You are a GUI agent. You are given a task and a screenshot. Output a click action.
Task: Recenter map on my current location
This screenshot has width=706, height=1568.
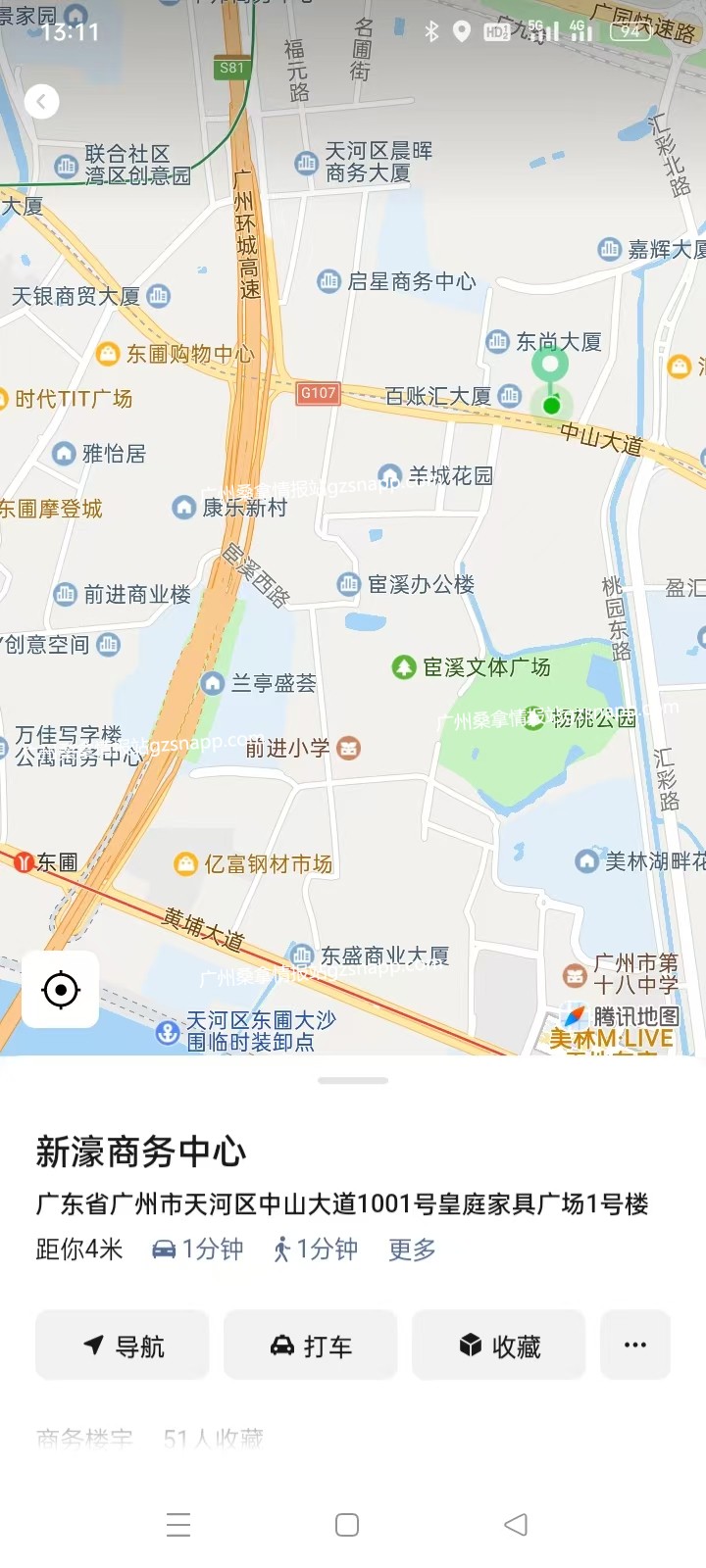61,990
